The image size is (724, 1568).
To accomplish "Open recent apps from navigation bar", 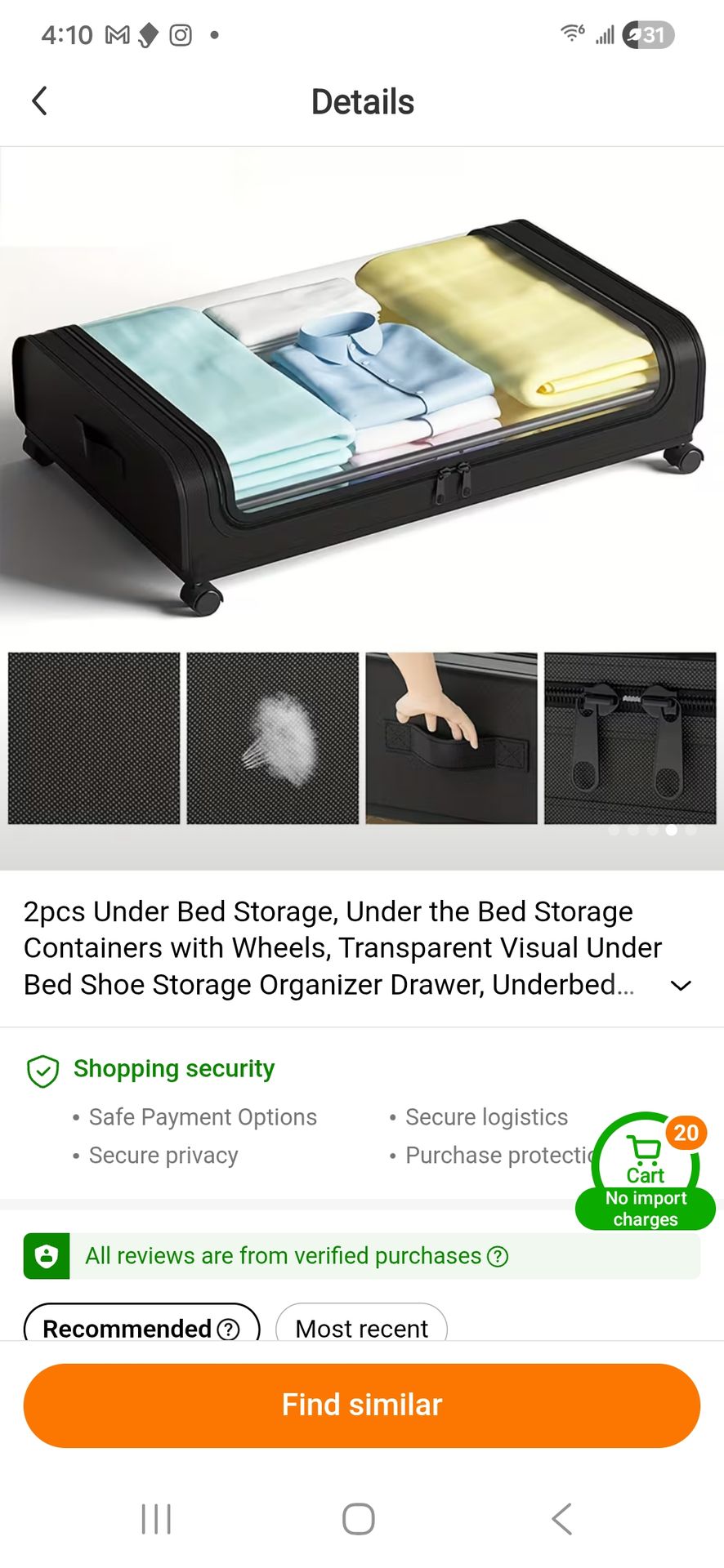I will coord(156,1519).
